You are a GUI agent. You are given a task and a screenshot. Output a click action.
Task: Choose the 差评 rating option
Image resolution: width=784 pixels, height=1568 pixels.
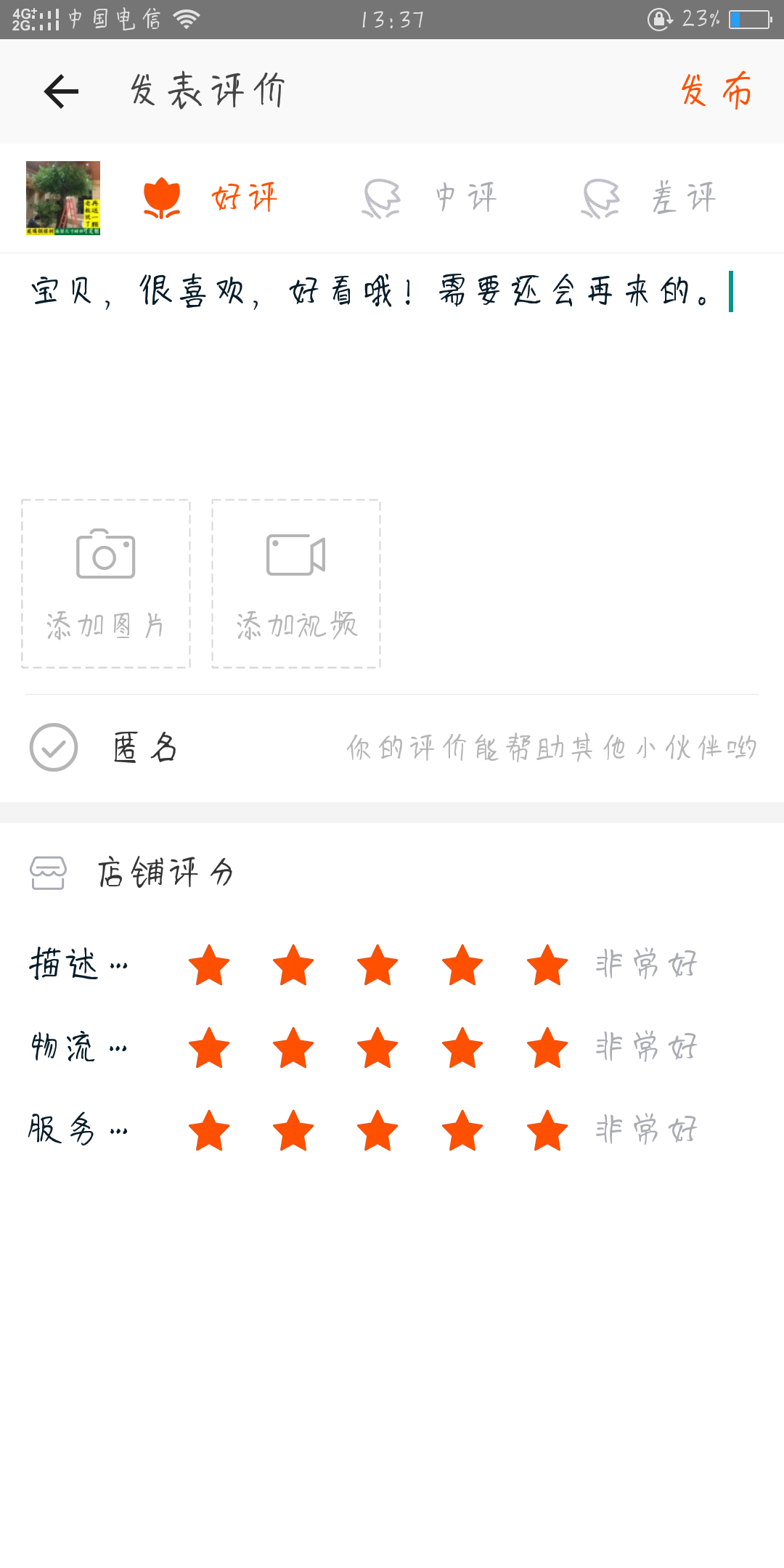650,197
